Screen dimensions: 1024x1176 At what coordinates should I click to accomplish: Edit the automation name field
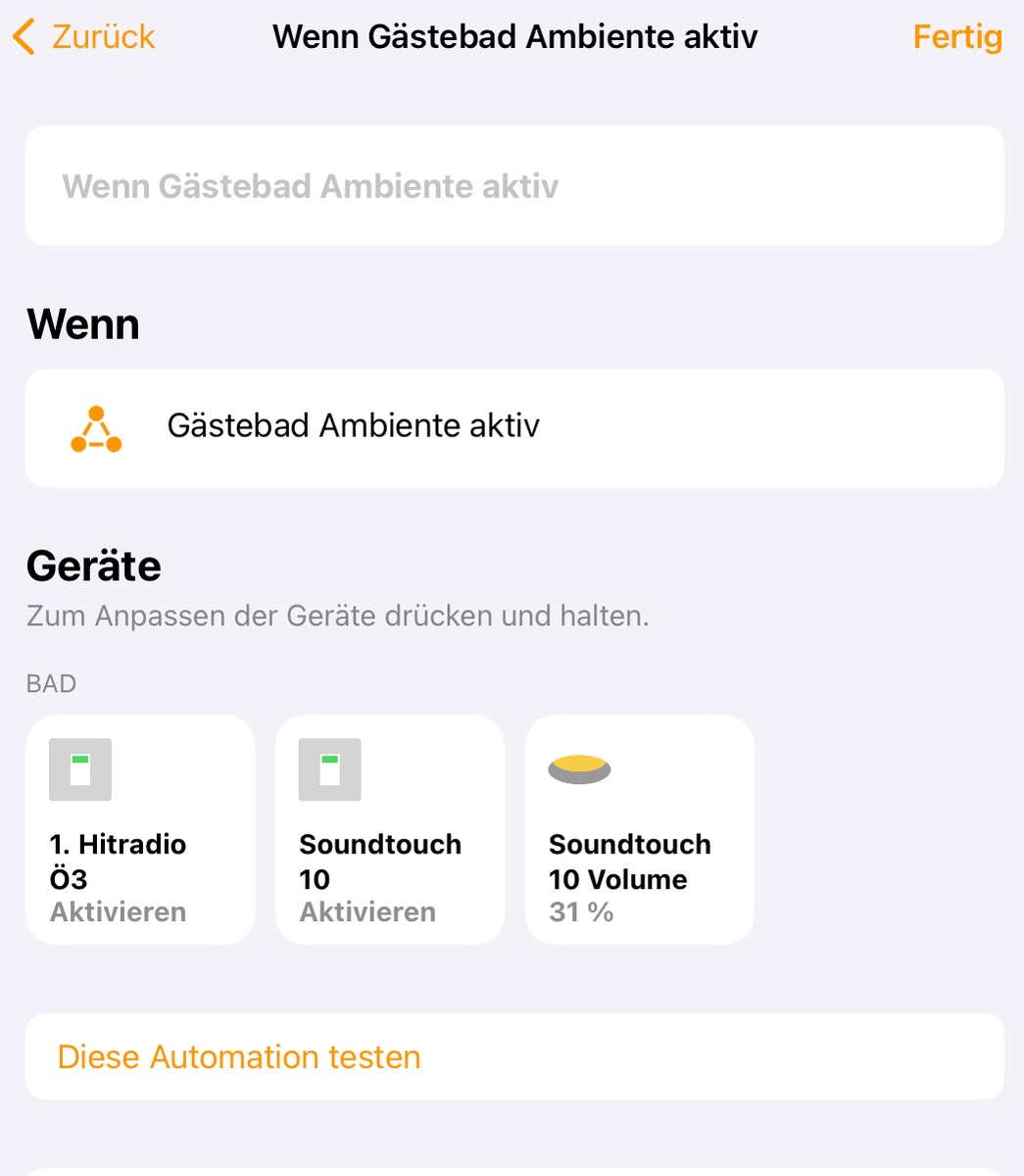513,186
